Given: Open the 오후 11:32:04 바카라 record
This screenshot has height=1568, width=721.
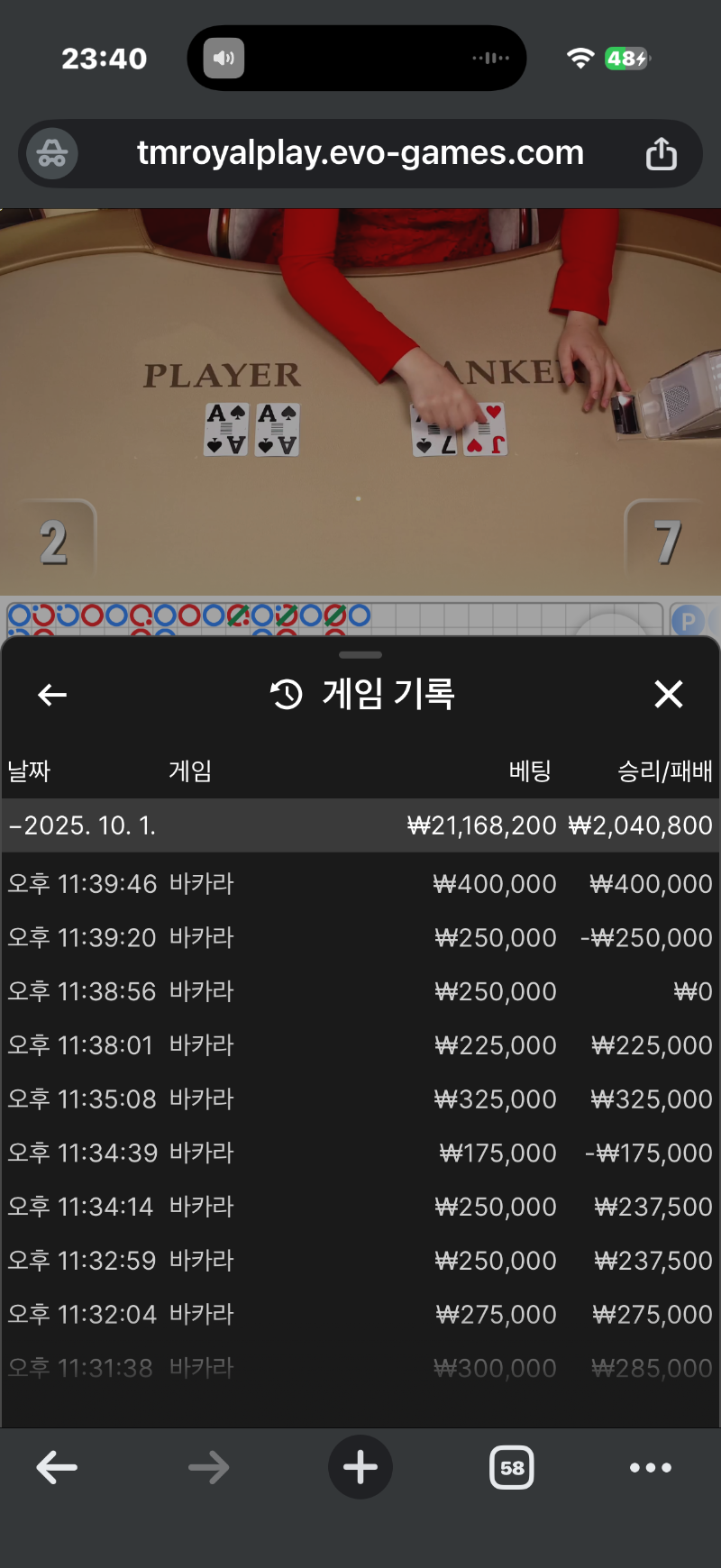Looking at the screenshot, I should 360,1315.
